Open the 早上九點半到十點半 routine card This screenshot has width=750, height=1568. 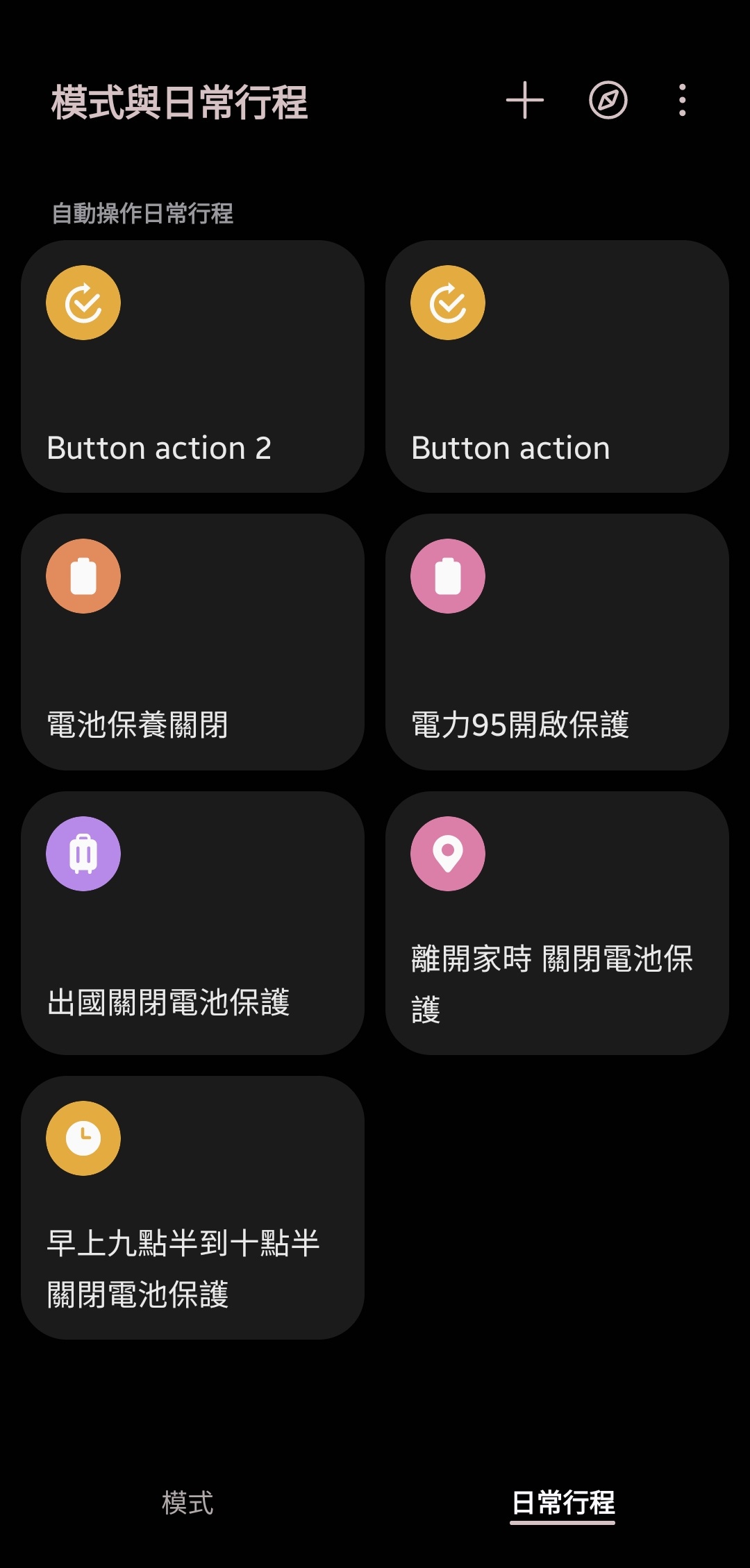point(192,1207)
